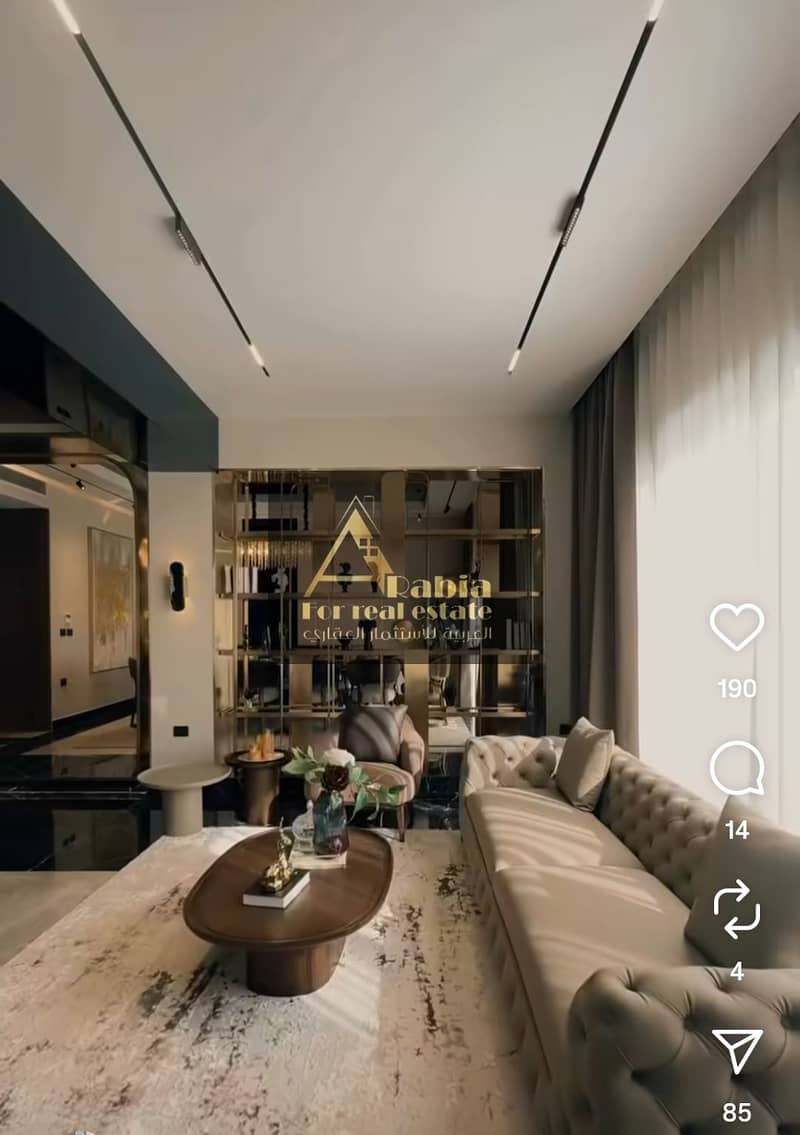800x1135 pixels.
Task: Open the likes list via the 190 count
Action: coord(738,688)
